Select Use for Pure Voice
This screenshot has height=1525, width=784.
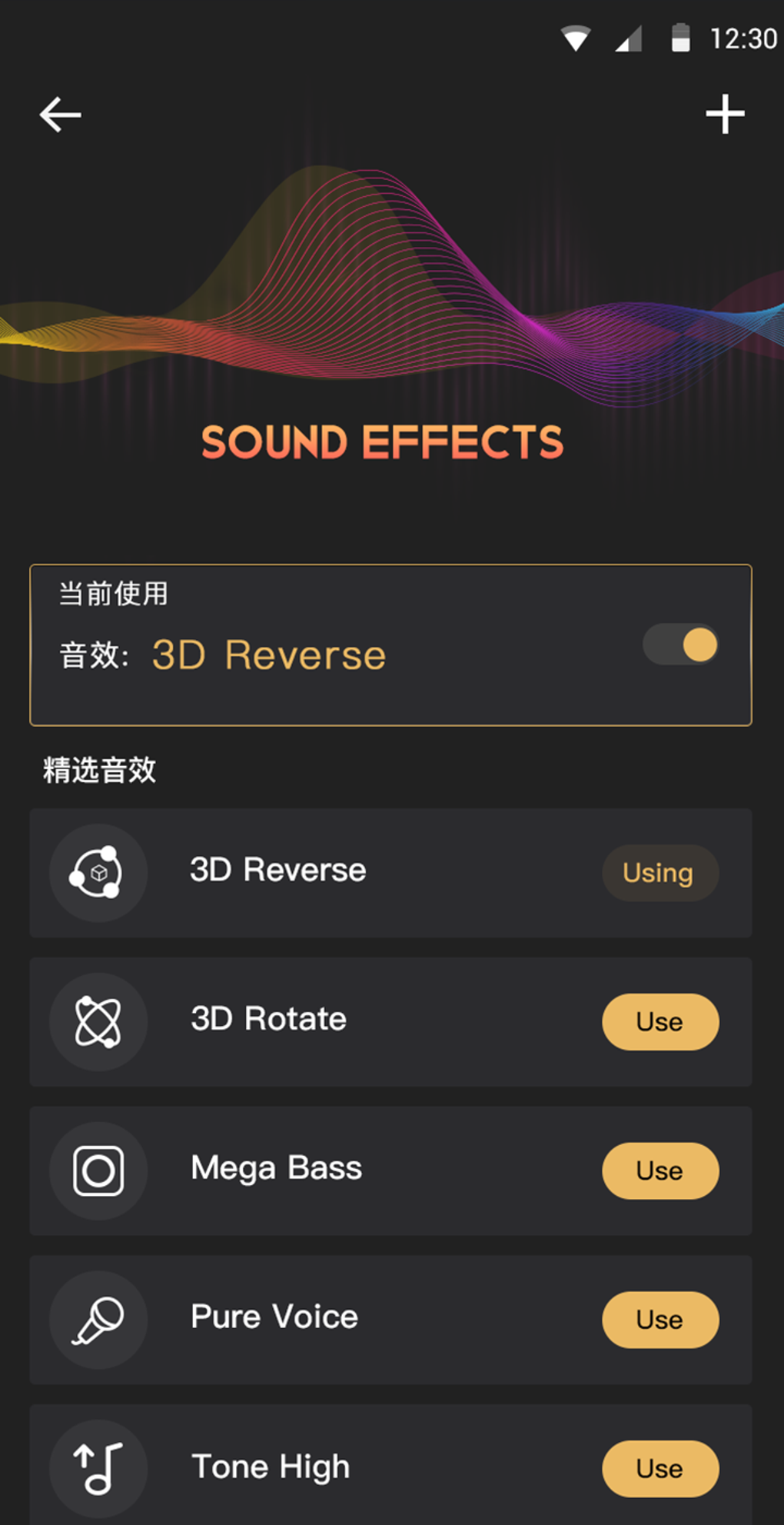659,1320
